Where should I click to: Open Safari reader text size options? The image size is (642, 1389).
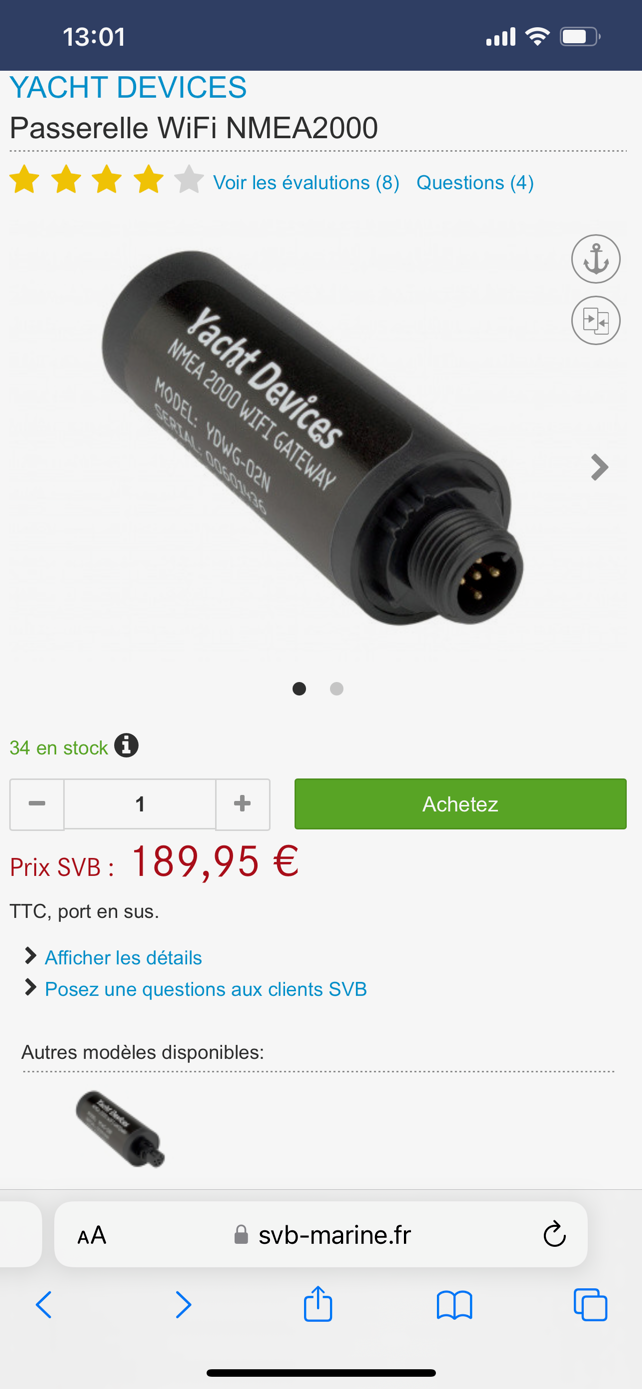(92, 1236)
